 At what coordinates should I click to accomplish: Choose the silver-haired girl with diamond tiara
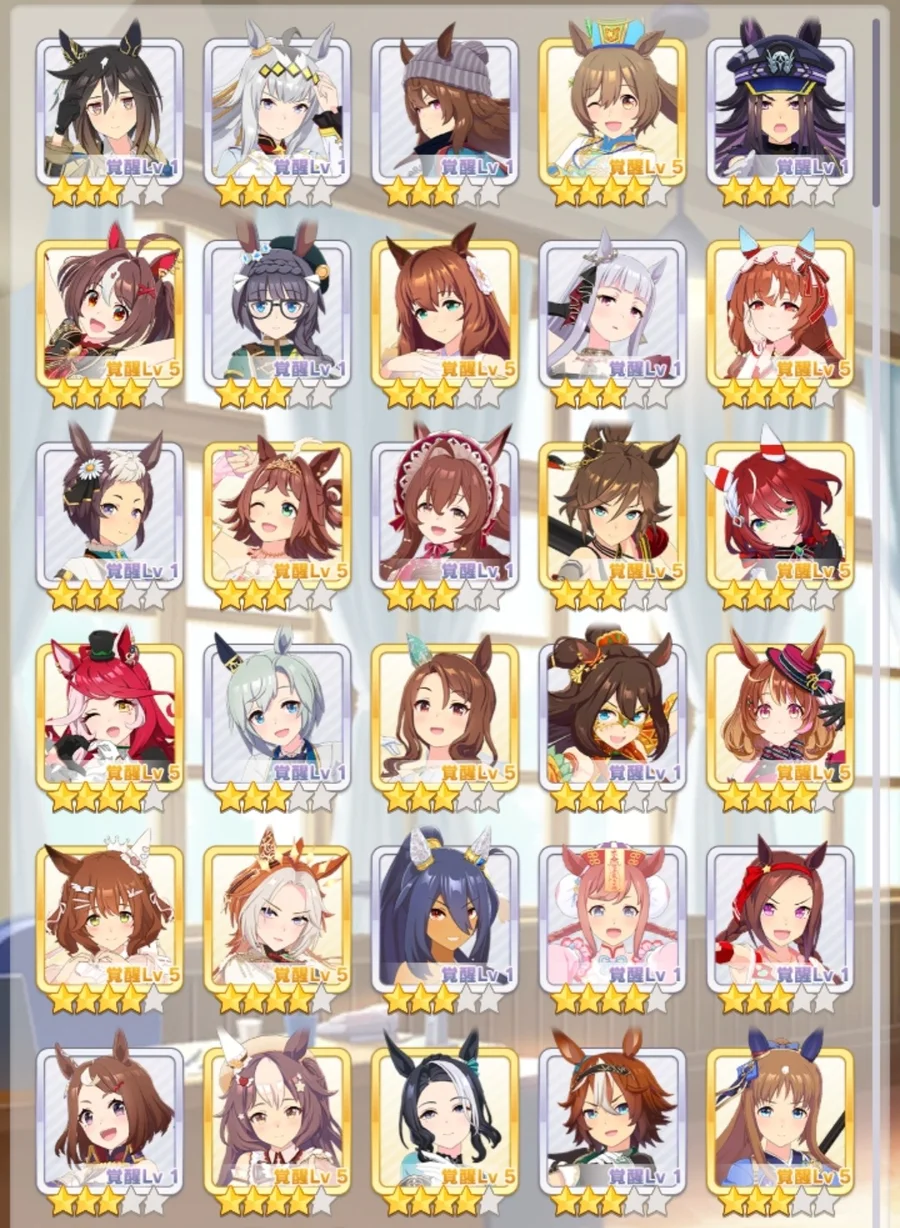pos(277,112)
